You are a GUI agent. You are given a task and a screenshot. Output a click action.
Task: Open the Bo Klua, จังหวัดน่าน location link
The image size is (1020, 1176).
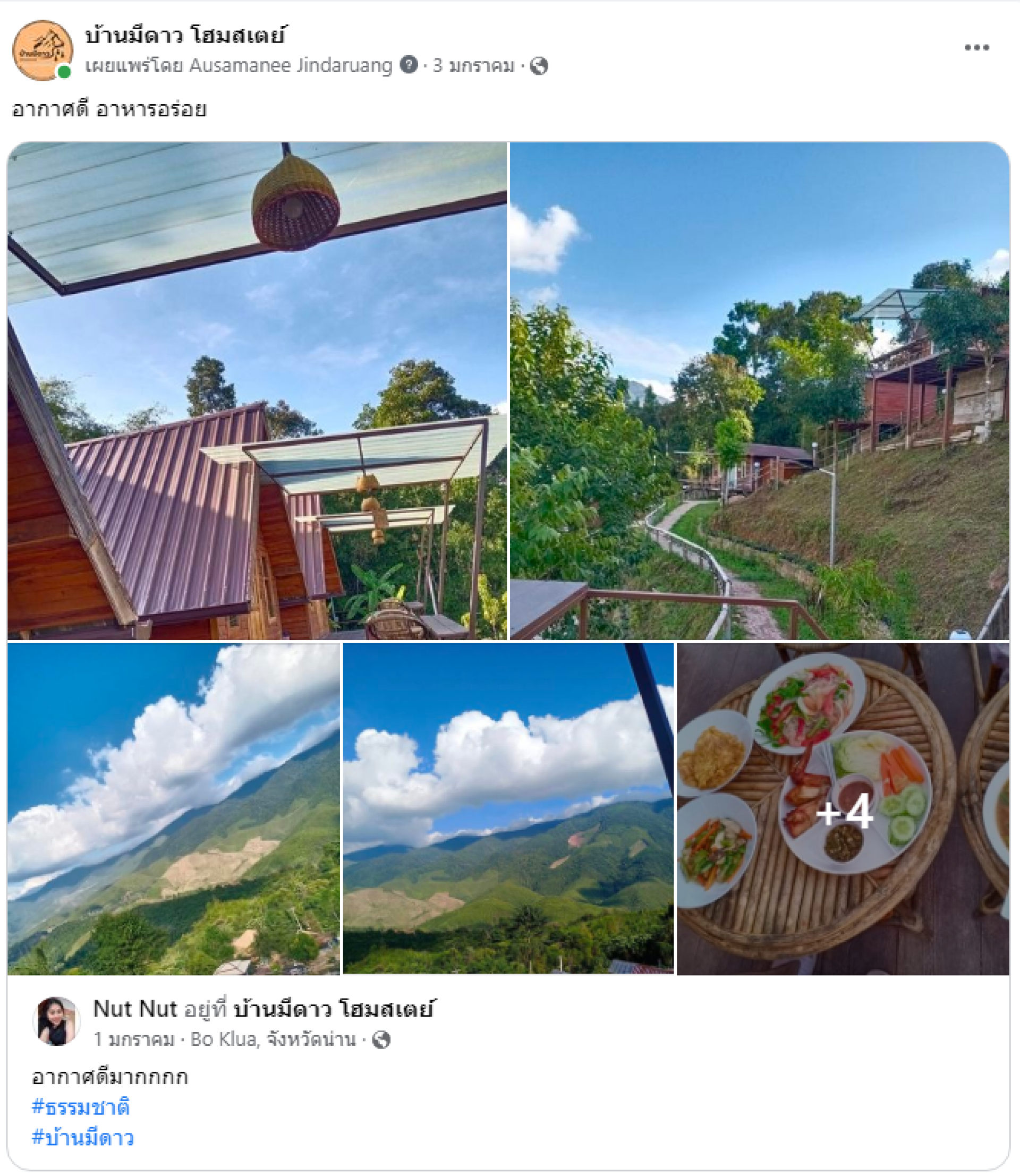point(273,1039)
